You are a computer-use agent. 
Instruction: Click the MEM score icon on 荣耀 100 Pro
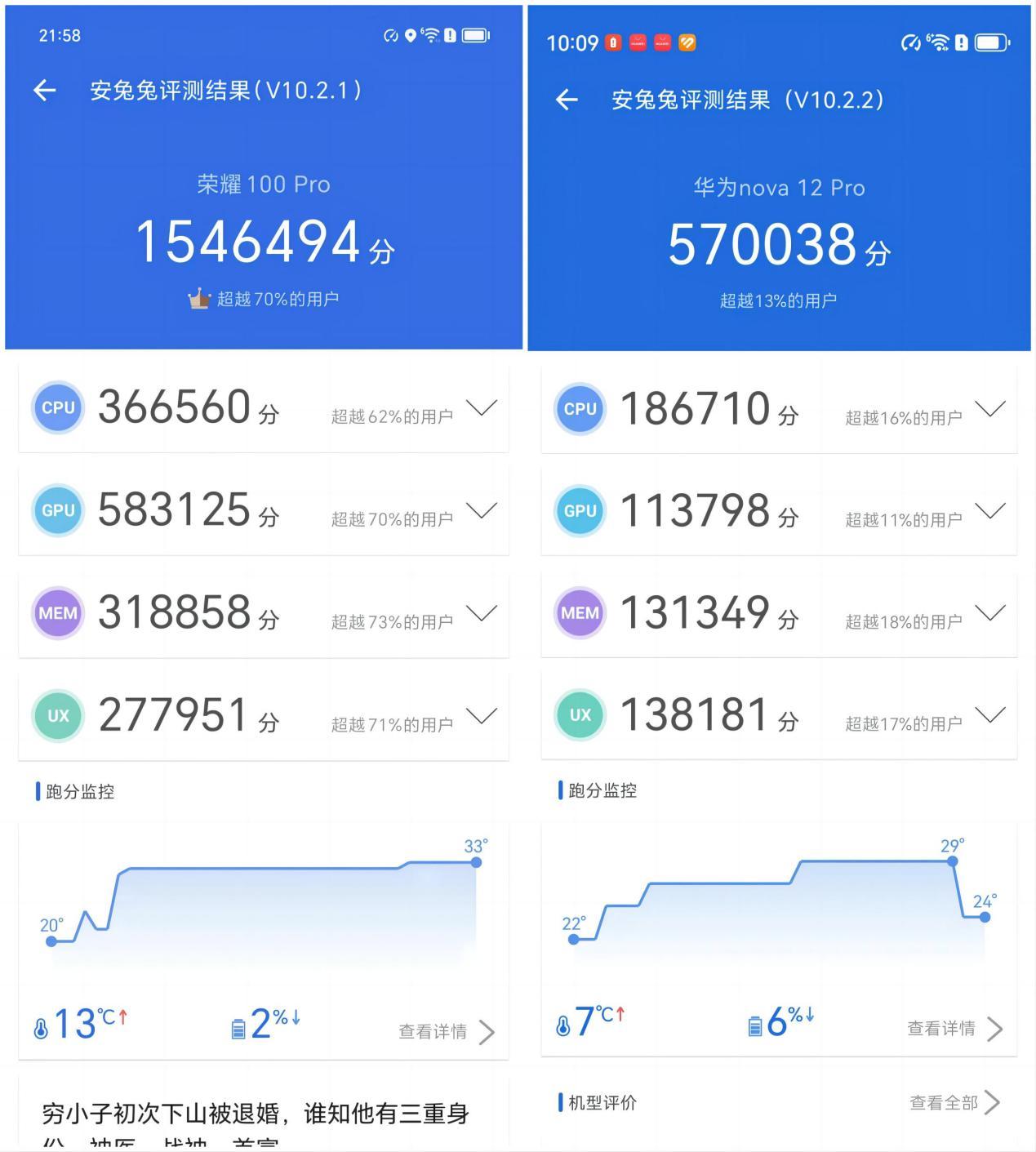(57, 613)
